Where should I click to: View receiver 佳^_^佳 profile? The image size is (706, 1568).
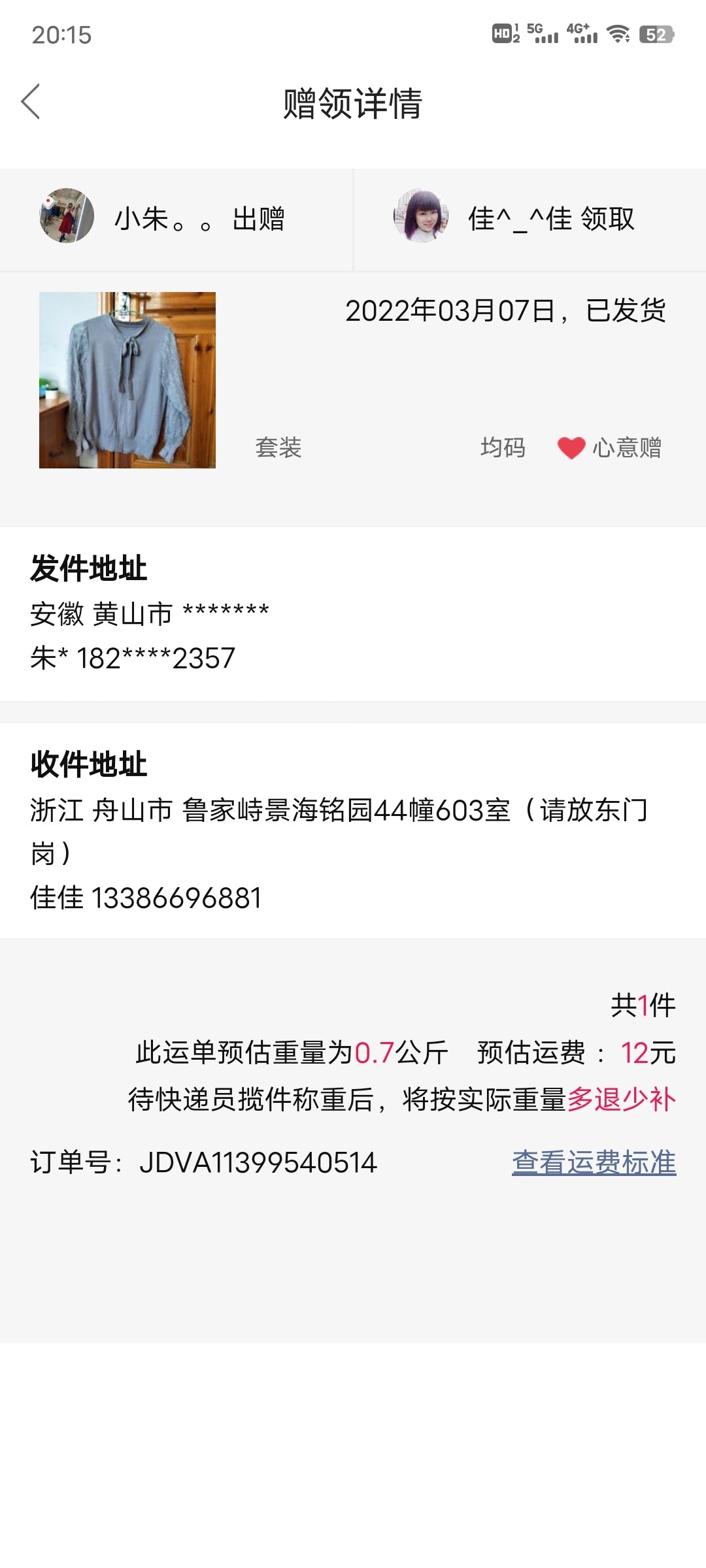pos(421,216)
